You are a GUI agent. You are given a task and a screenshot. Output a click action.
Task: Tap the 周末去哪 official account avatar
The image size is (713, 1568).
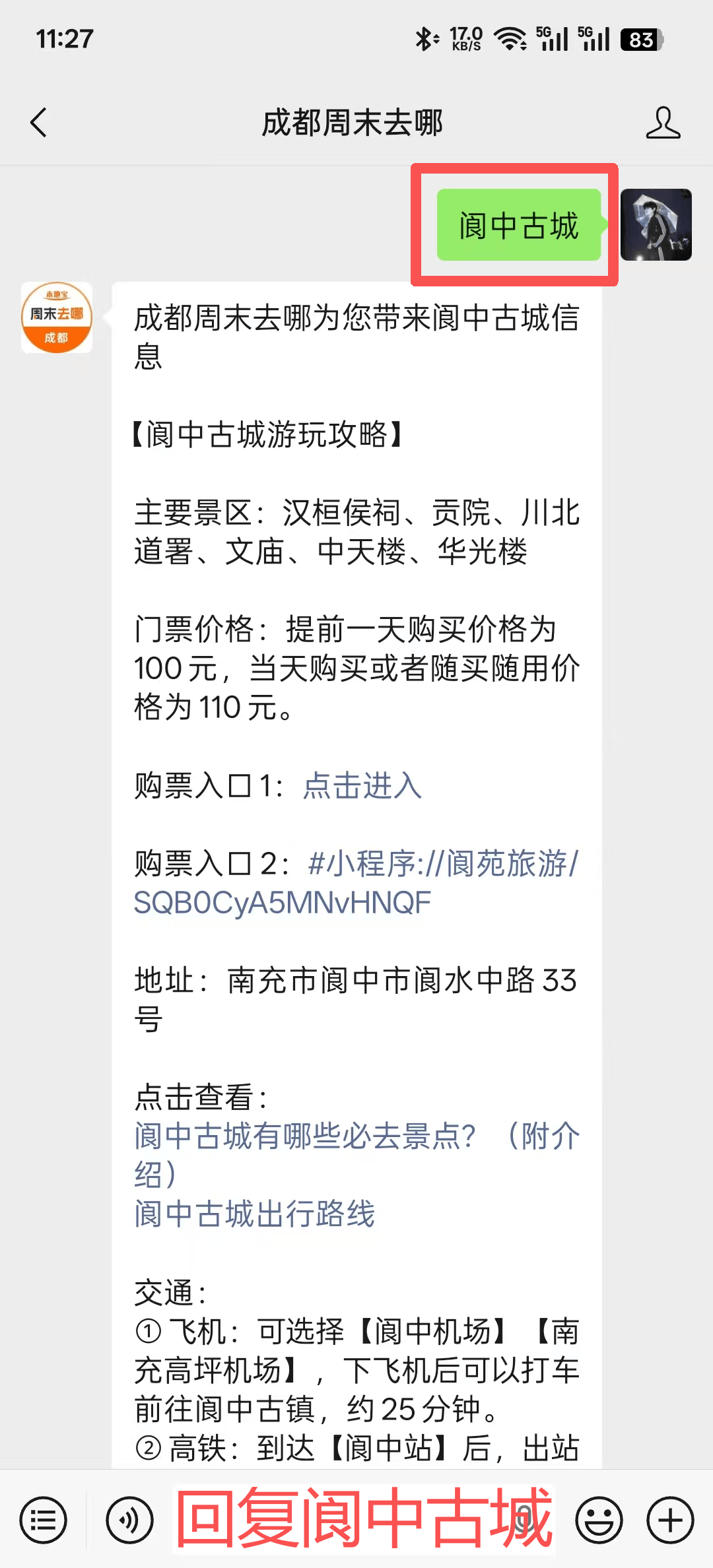pyautogui.click(x=56, y=317)
